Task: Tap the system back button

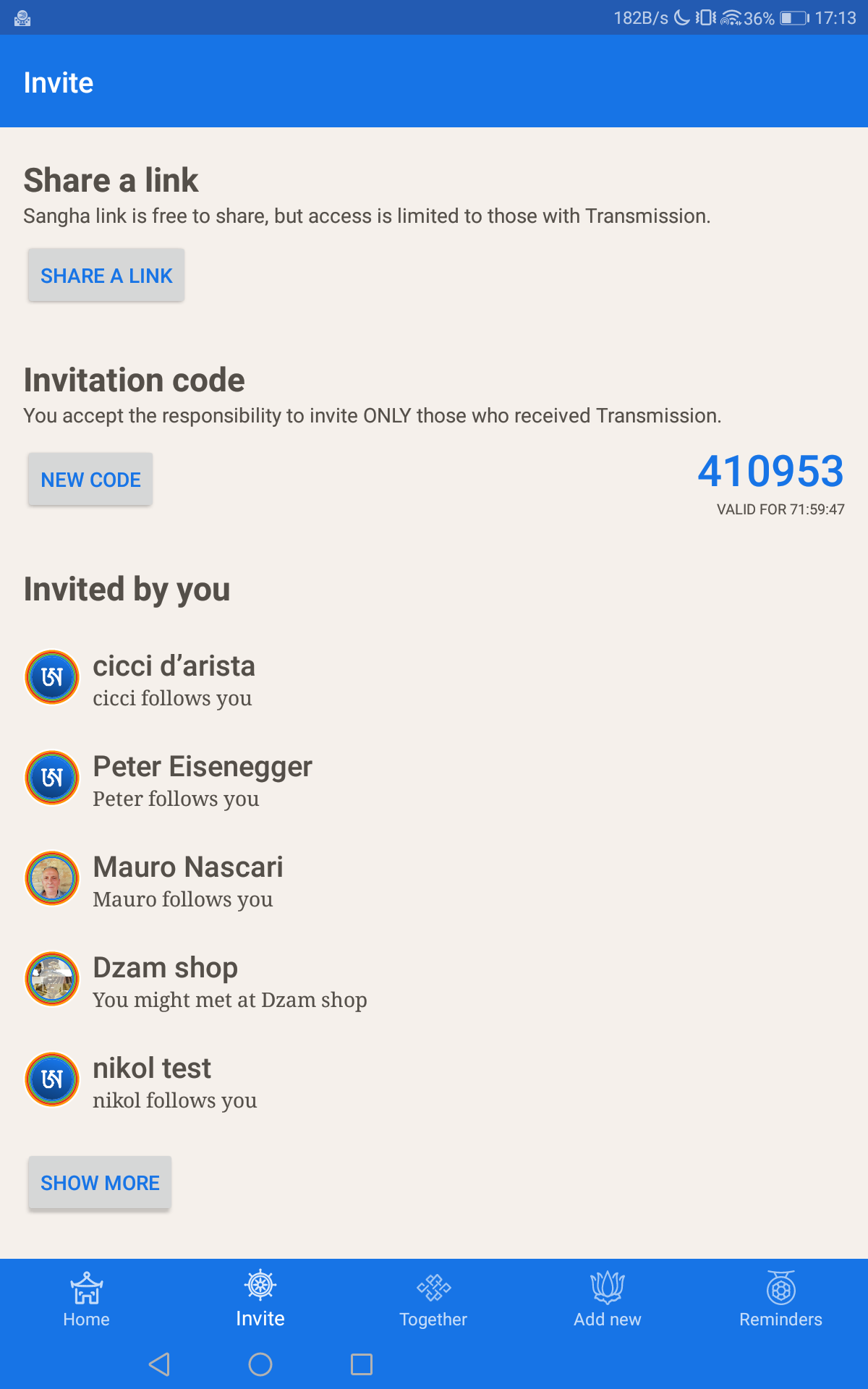Action: click(x=159, y=1364)
